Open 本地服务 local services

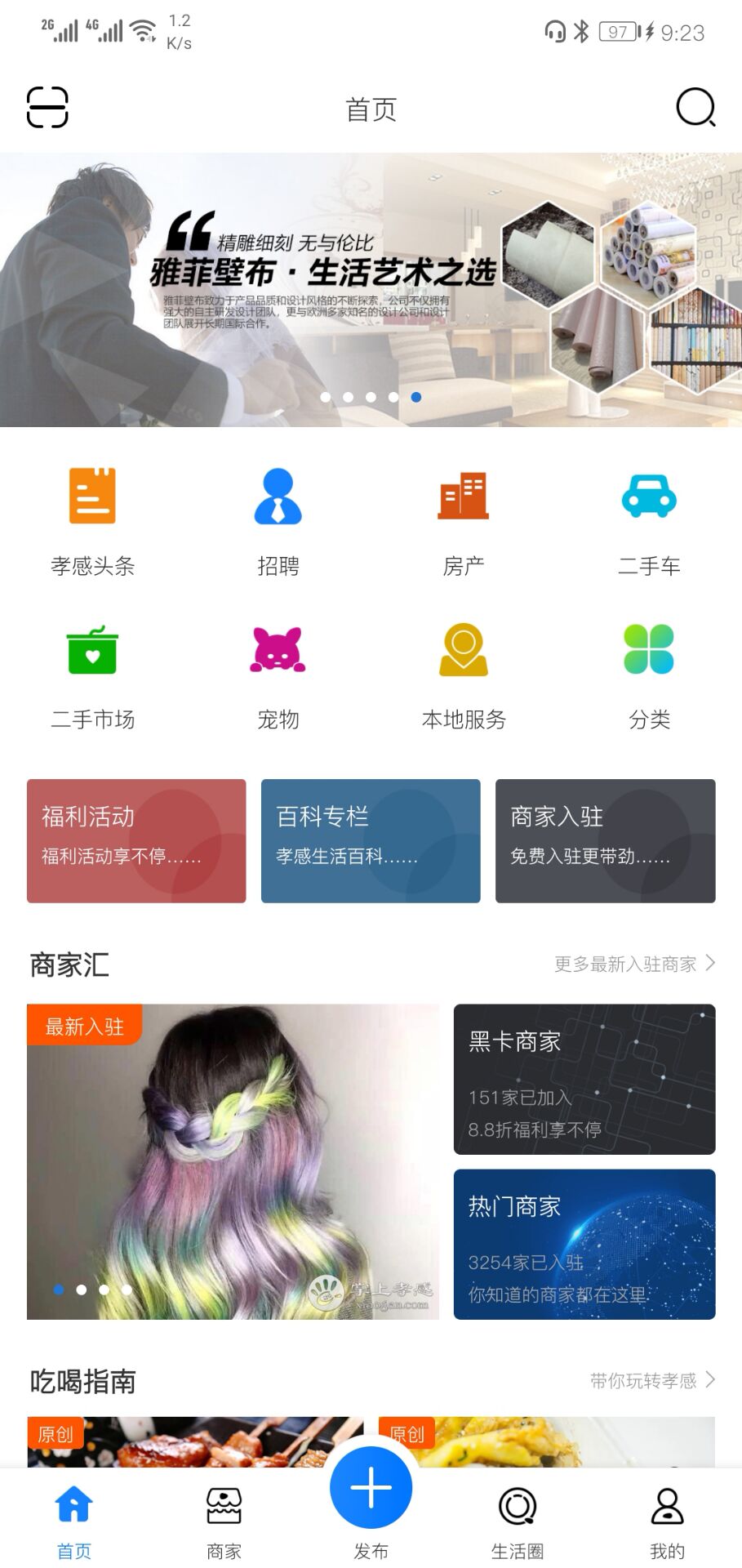coord(463,671)
